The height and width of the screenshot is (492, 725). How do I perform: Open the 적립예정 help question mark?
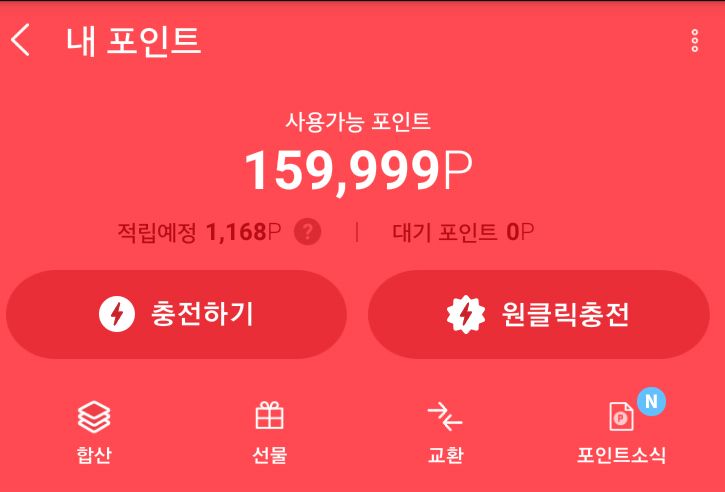(307, 231)
